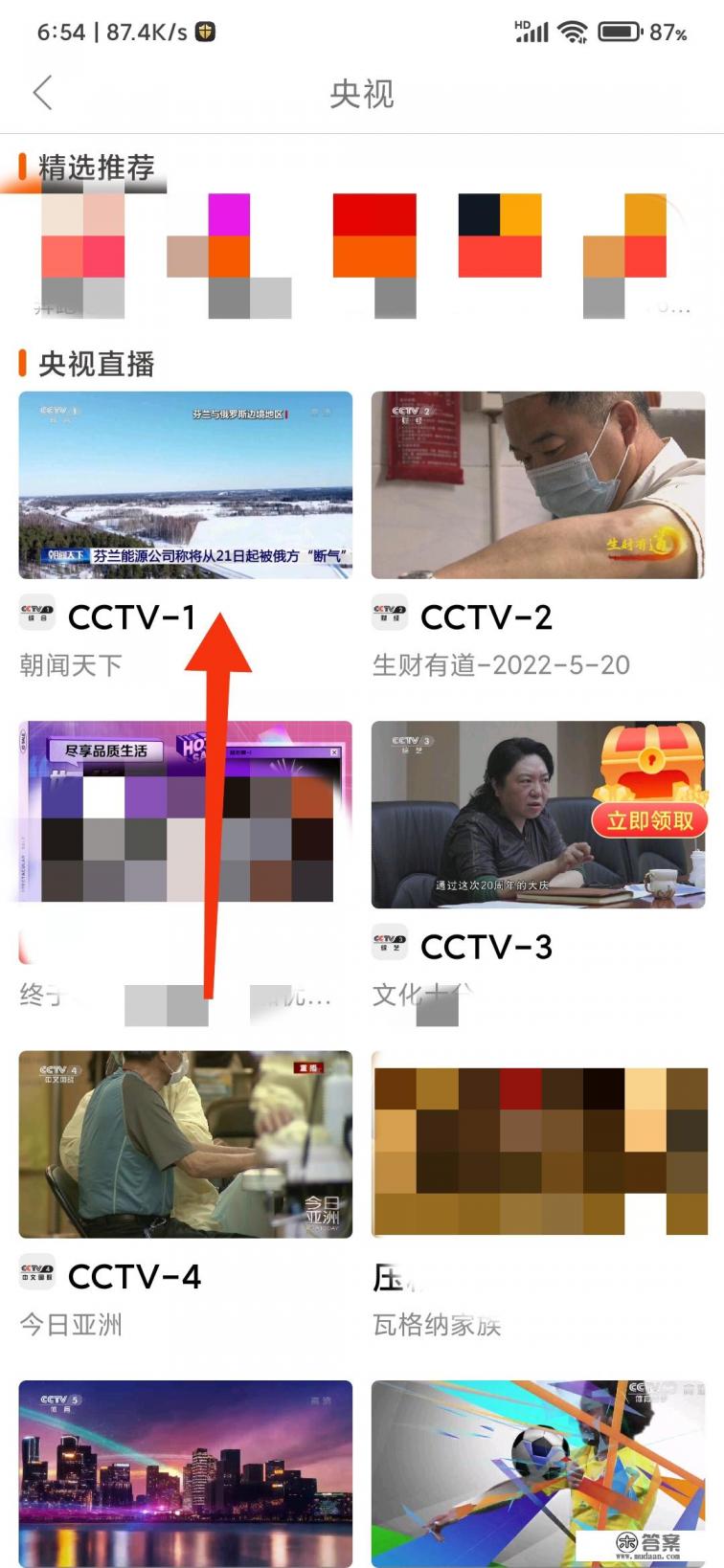Tap the CCTV-1 channel logo icon

click(35, 614)
